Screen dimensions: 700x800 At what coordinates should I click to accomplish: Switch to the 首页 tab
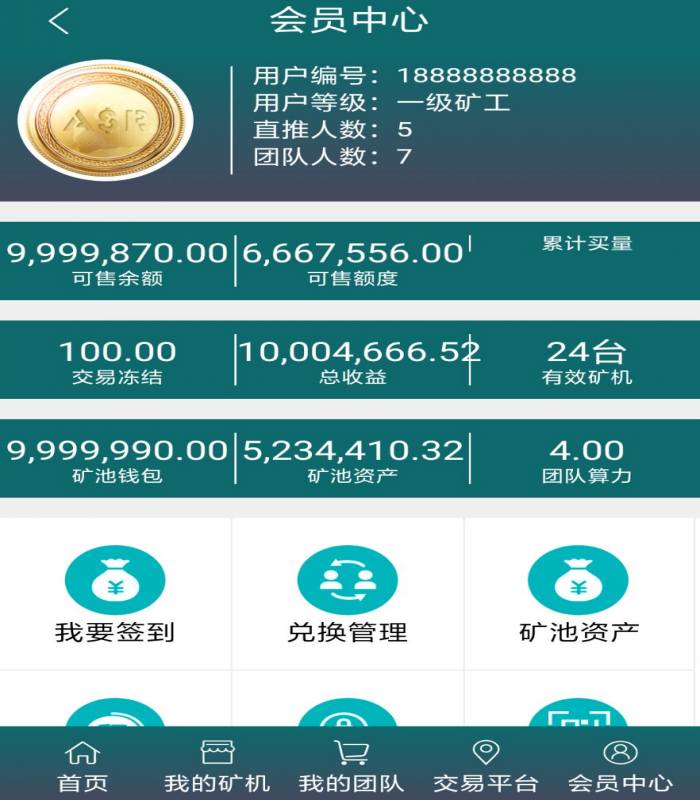point(82,766)
